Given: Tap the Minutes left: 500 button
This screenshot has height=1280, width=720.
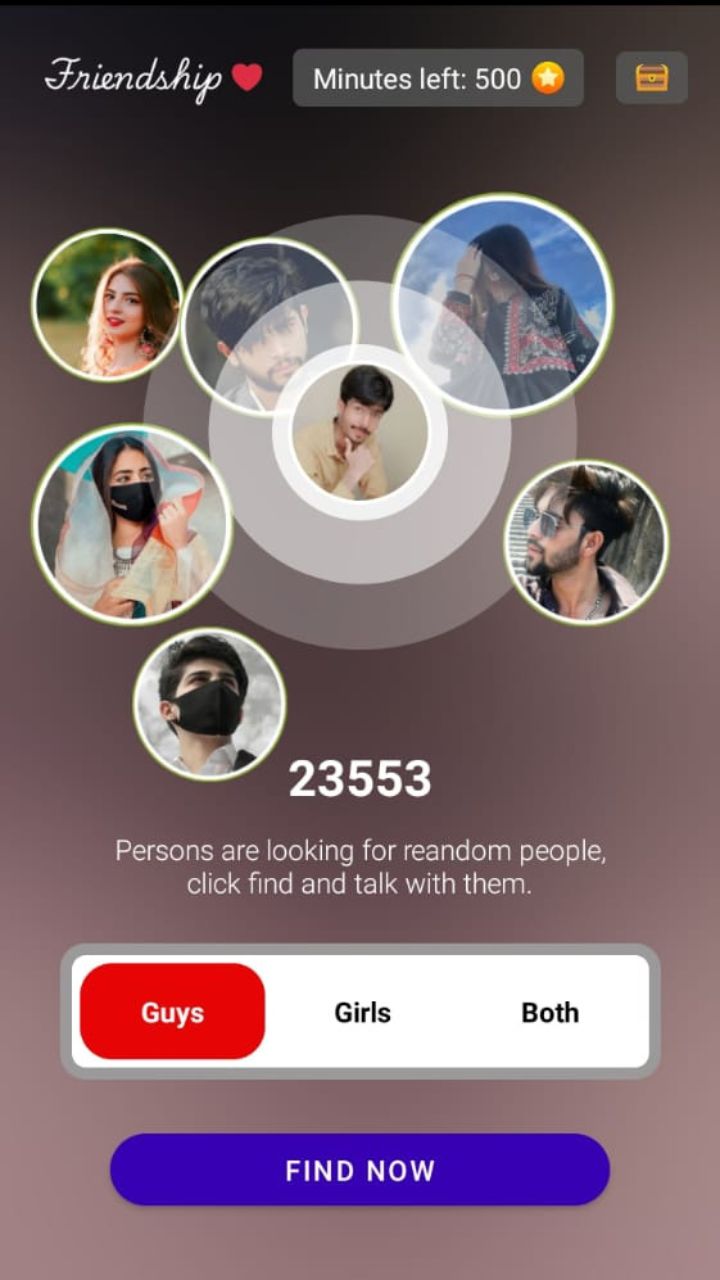Looking at the screenshot, I should (438, 78).
